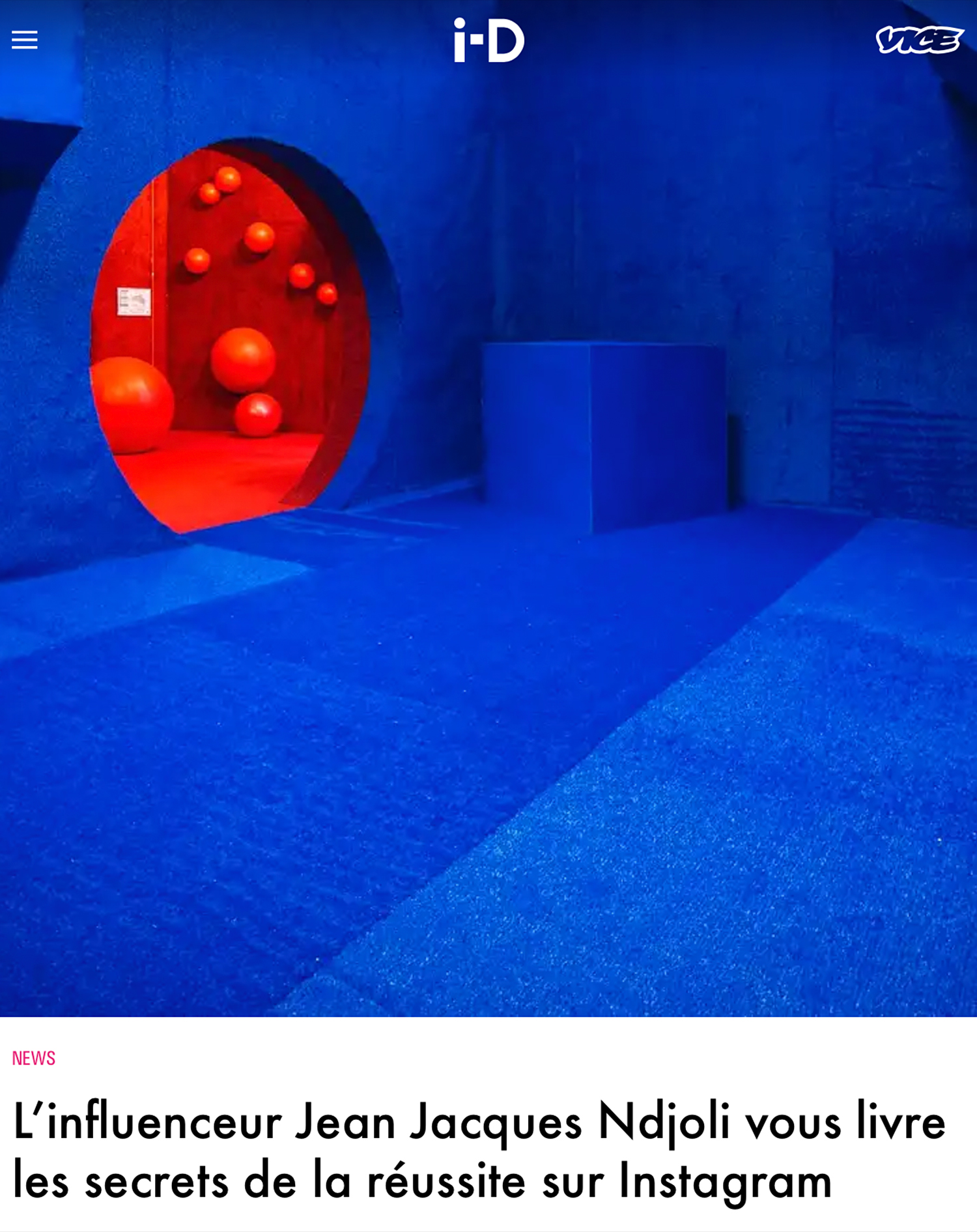Open the VICE network link

[919, 40]
